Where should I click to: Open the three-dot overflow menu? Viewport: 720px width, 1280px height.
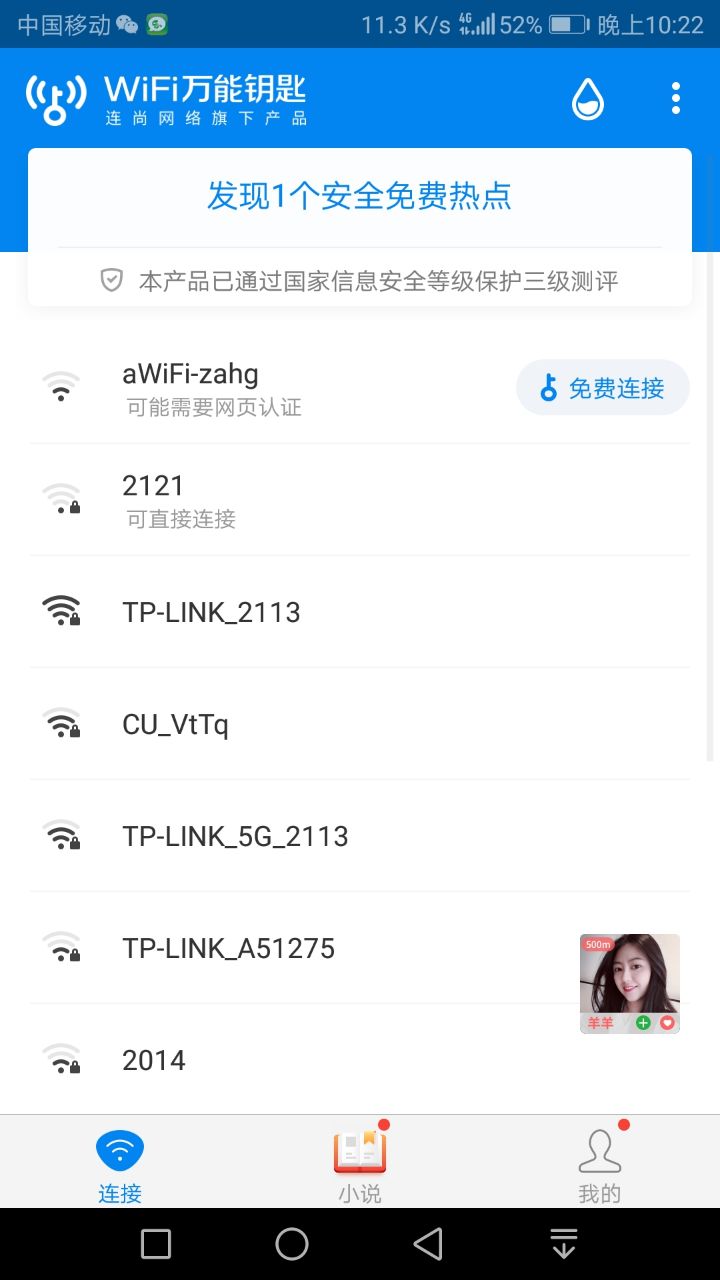(676, 98)
